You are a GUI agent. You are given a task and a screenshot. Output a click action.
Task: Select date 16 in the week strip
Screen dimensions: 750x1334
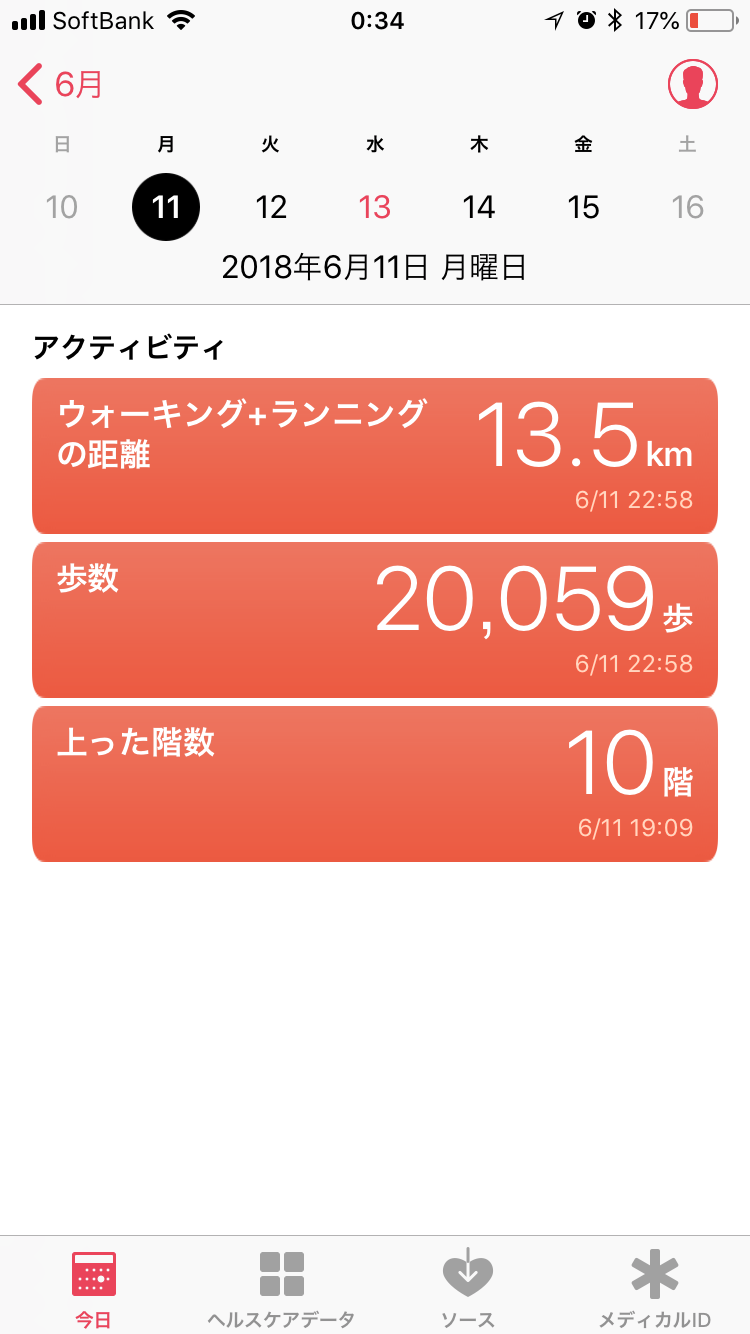(688, 207)
